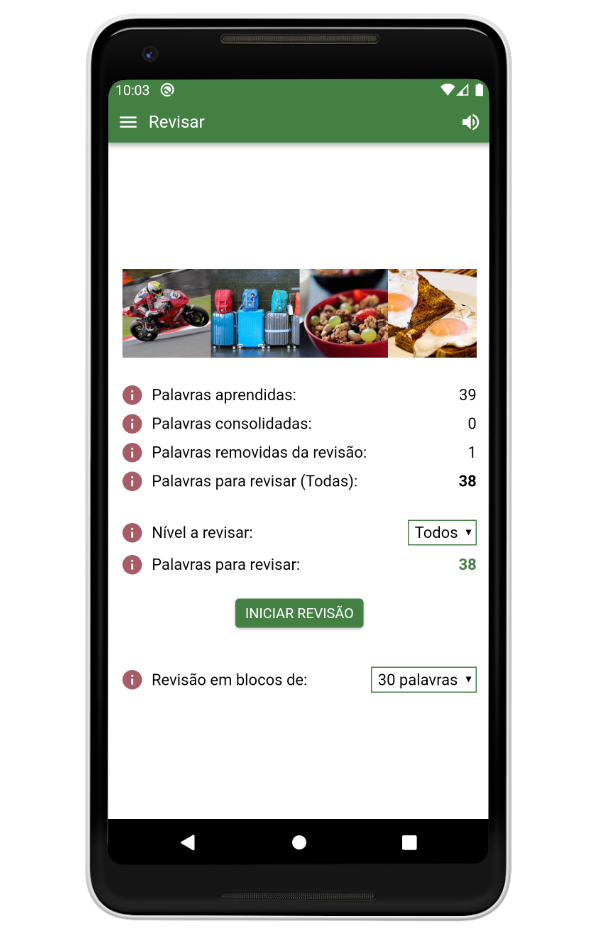
Task: Show info for Palavras consolidadas
Action: point(131,424)
